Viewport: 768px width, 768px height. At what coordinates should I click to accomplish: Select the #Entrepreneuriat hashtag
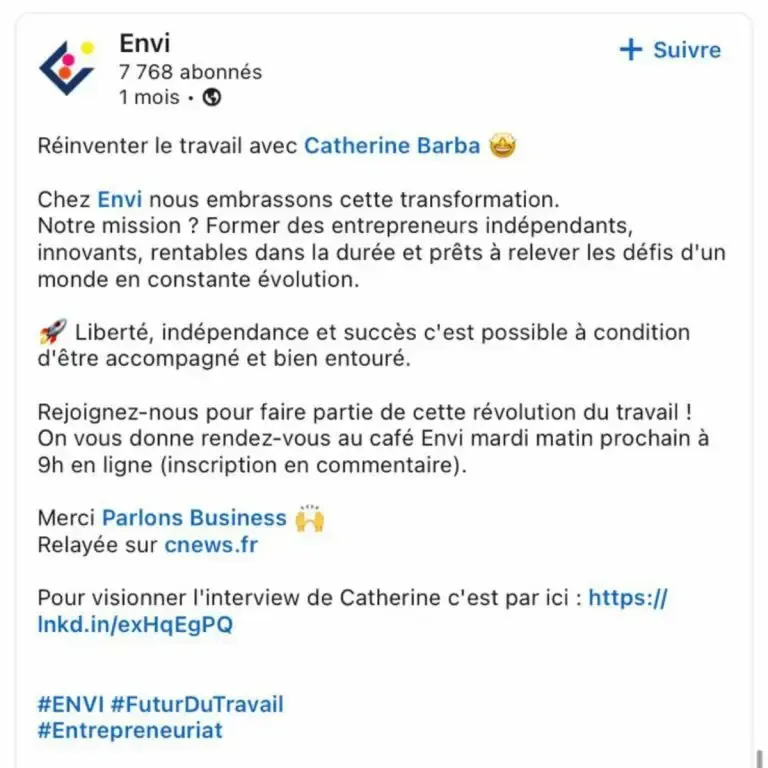pos(130,730)
